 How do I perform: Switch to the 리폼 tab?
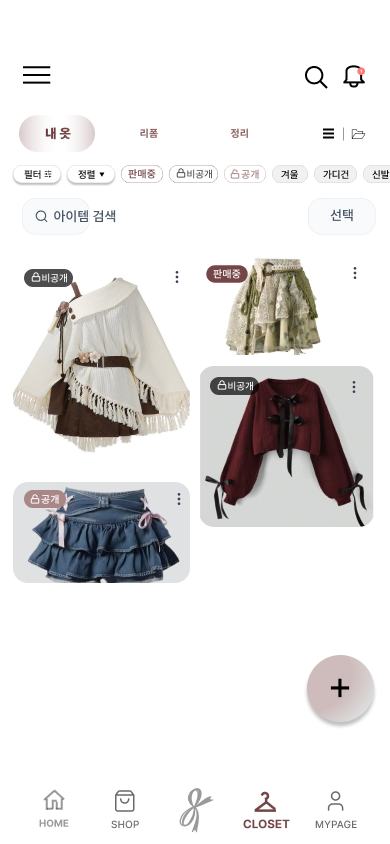click(149, 133)
